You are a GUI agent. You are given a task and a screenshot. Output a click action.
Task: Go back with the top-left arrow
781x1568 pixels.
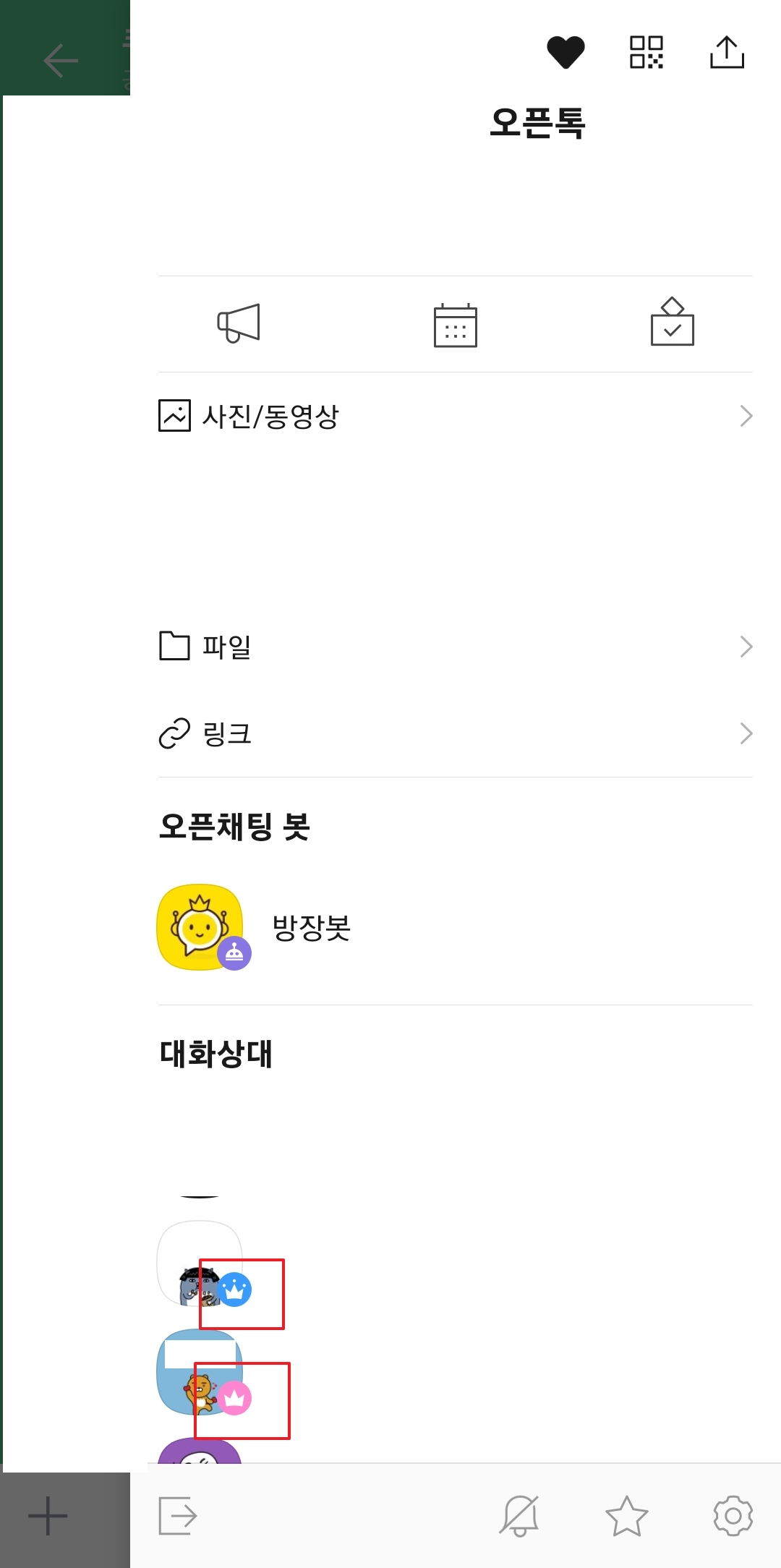pyautogui.click(x=61, y=60)
